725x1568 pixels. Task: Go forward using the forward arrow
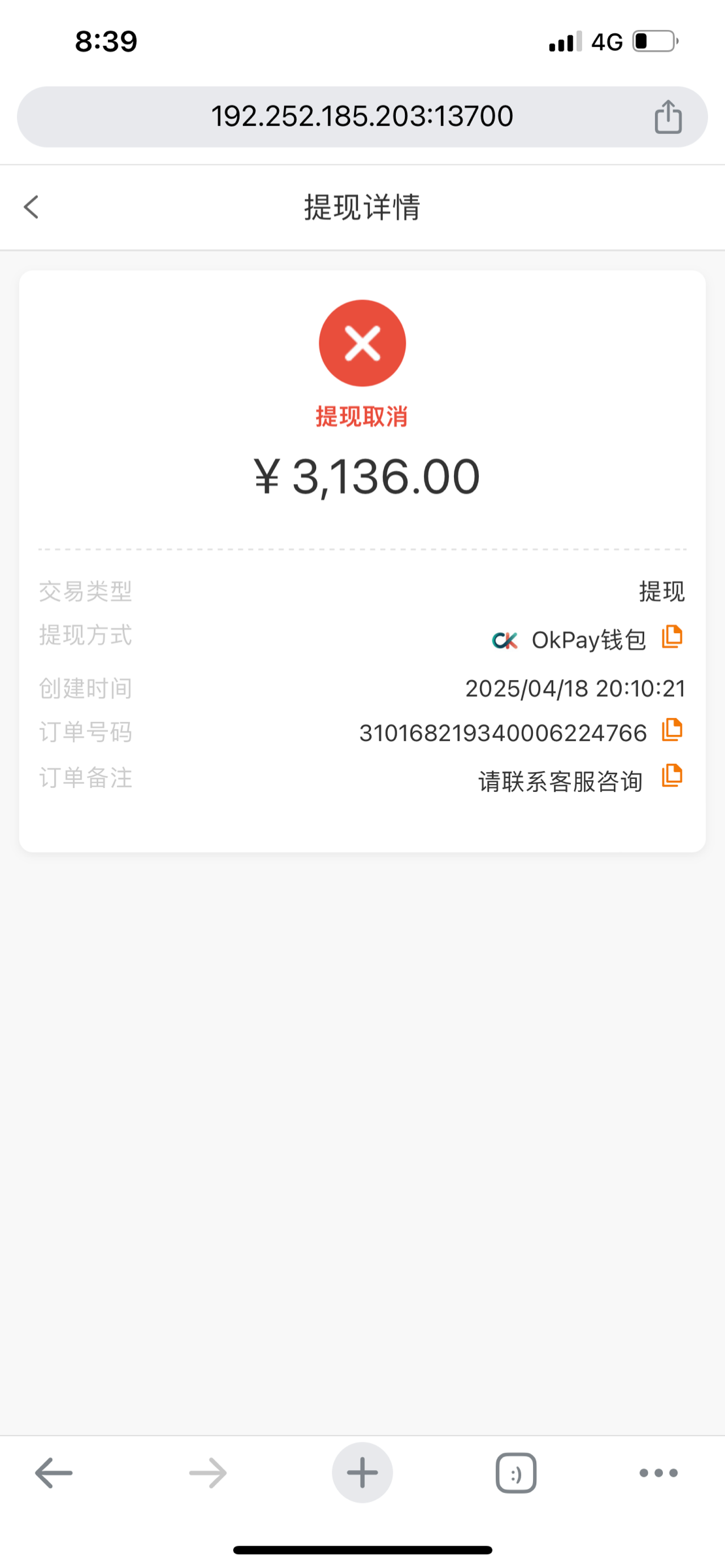point(206,1473)
